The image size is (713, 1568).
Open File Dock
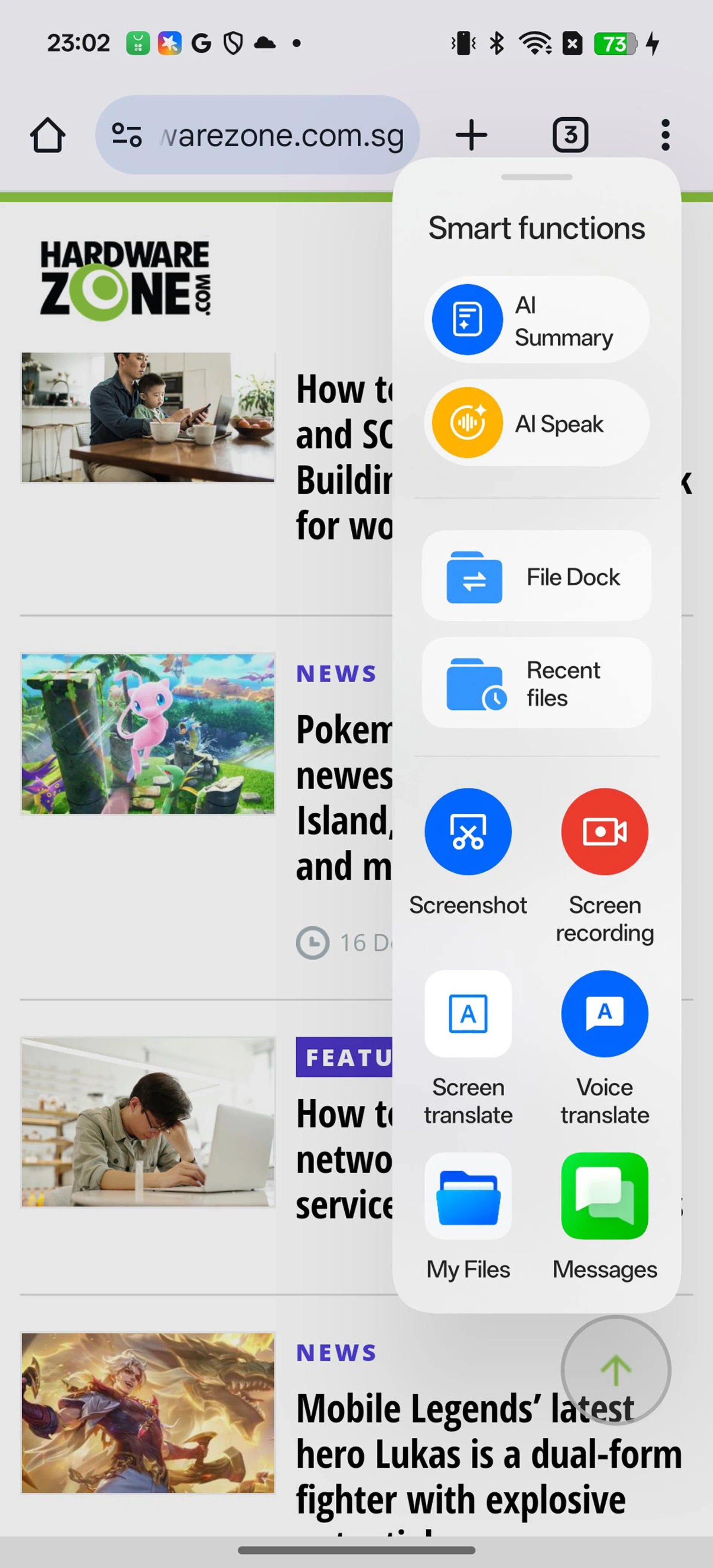(x=537, y=576)
